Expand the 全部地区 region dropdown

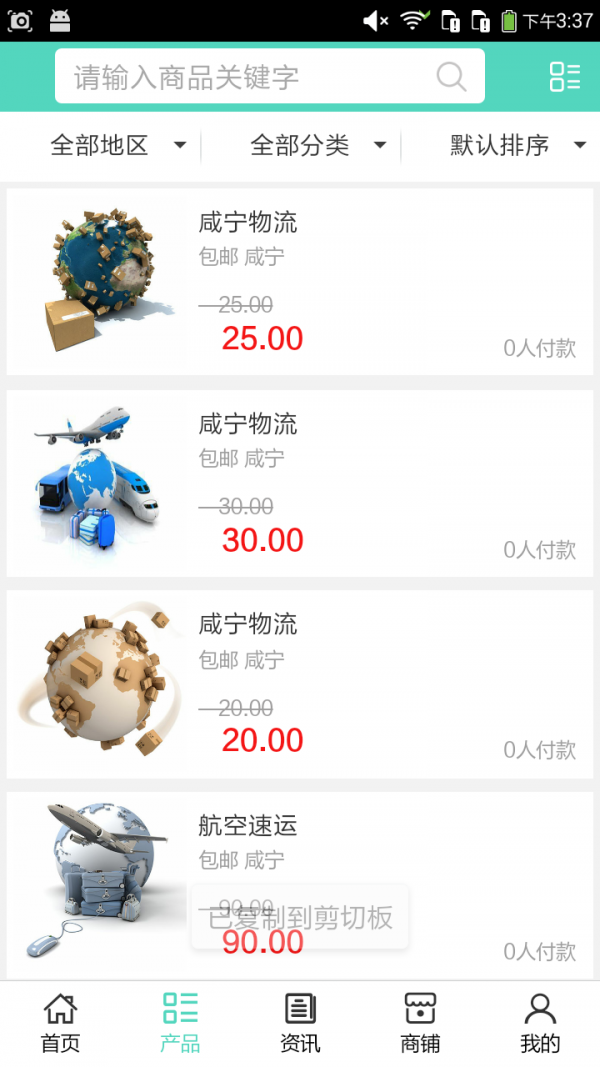[x=118, y=145]
